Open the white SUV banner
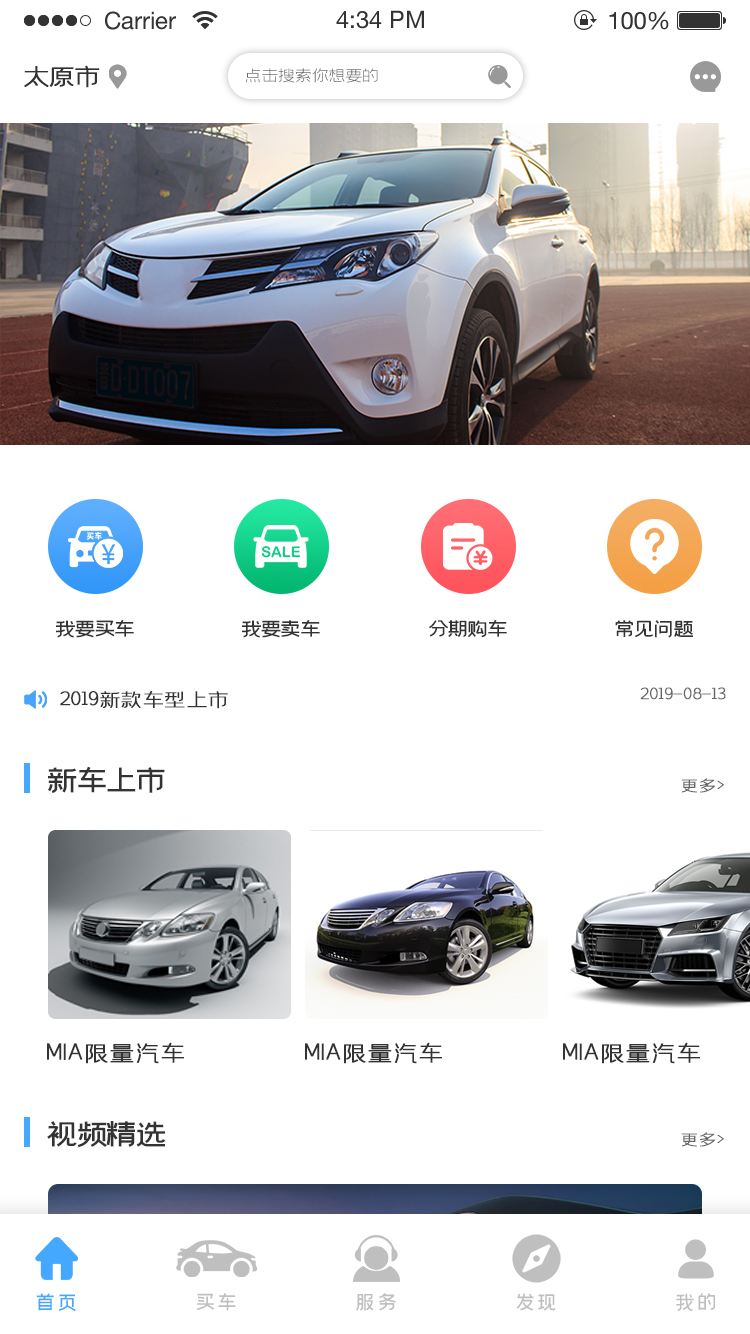The width and height of the screenshot is (750, 1334). click(375, 284)
